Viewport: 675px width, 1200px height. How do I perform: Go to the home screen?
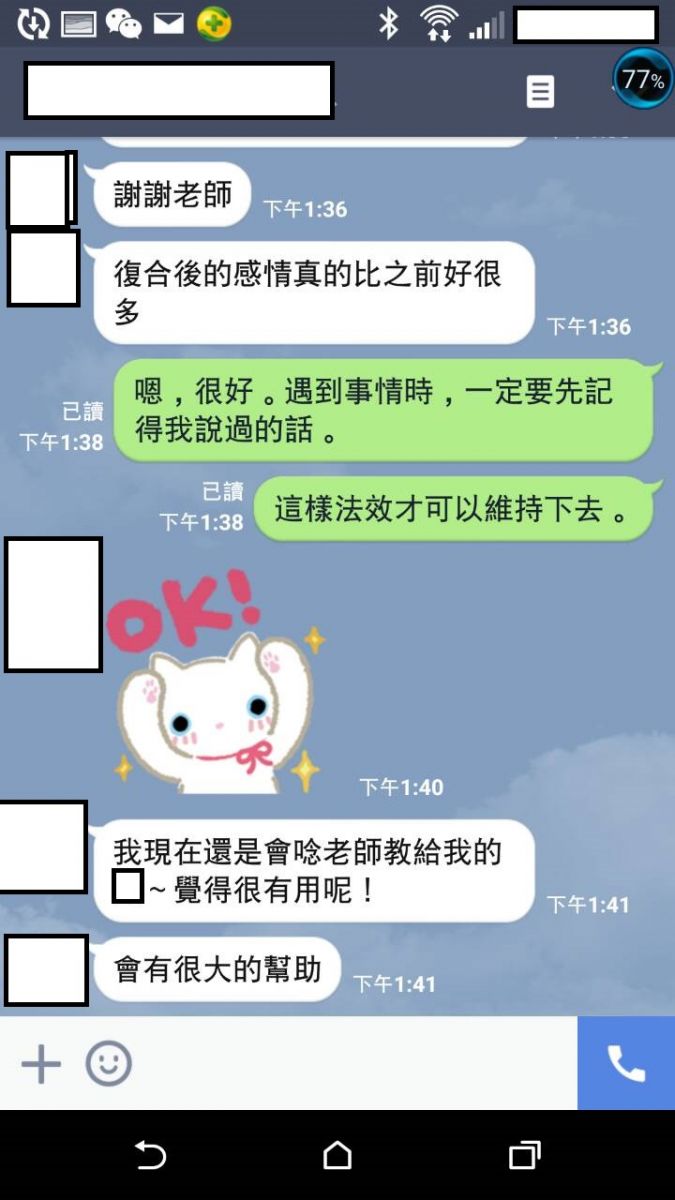[x=337, y=1156]
